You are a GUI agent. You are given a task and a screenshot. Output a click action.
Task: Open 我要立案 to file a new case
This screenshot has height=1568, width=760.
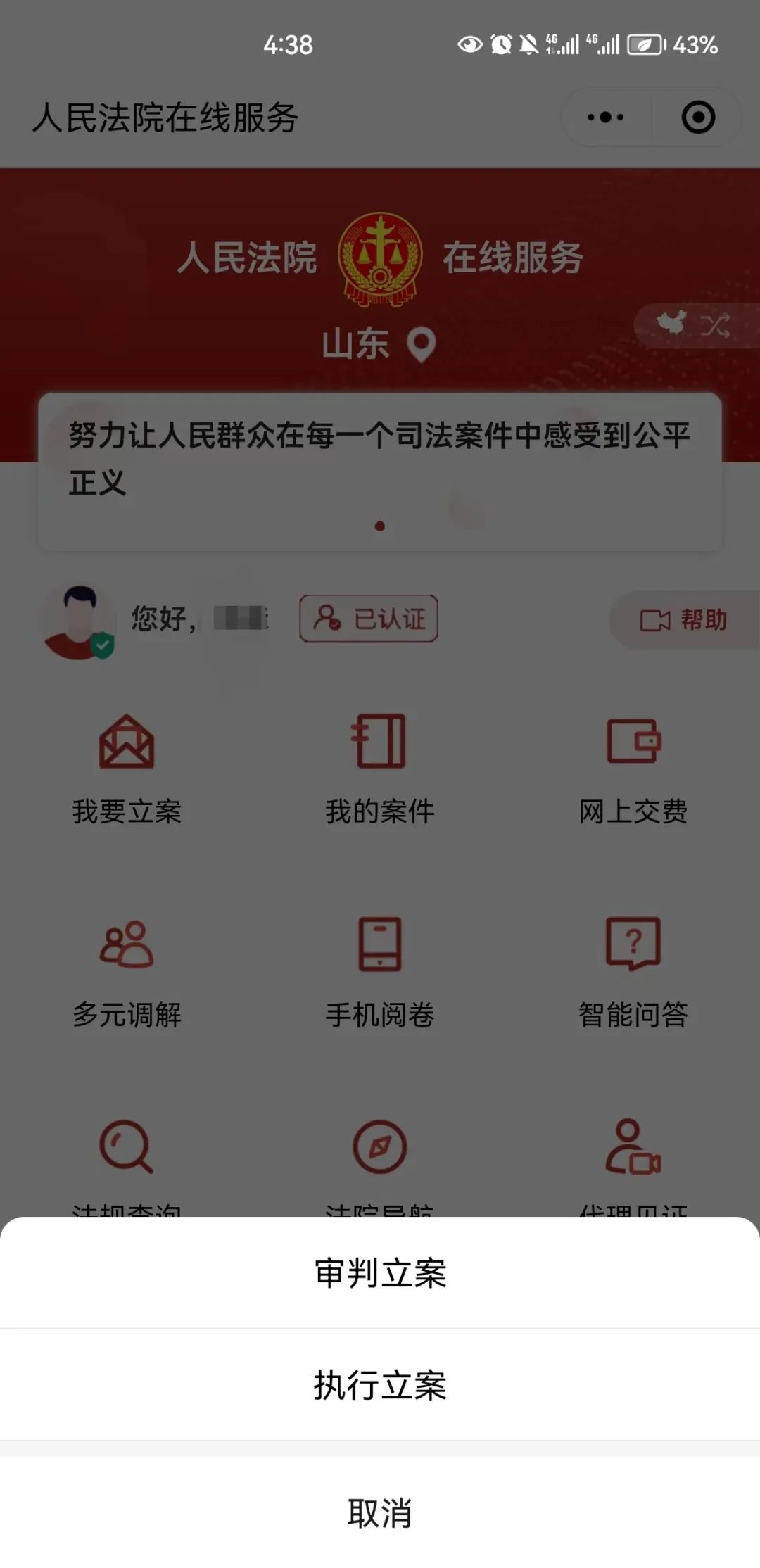[128, 767]
